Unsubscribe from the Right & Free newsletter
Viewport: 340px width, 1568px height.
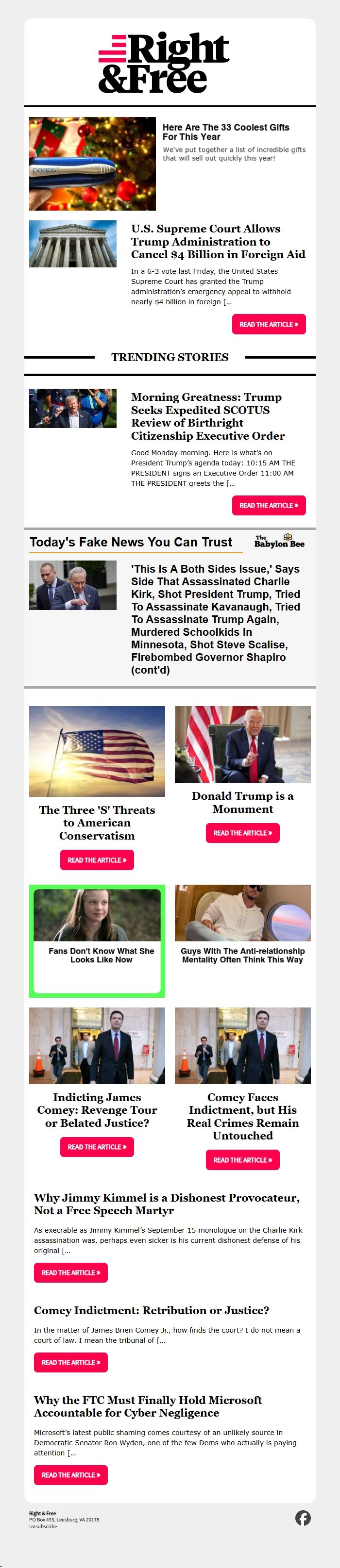pyautogui.click(x=43, y=1526)
